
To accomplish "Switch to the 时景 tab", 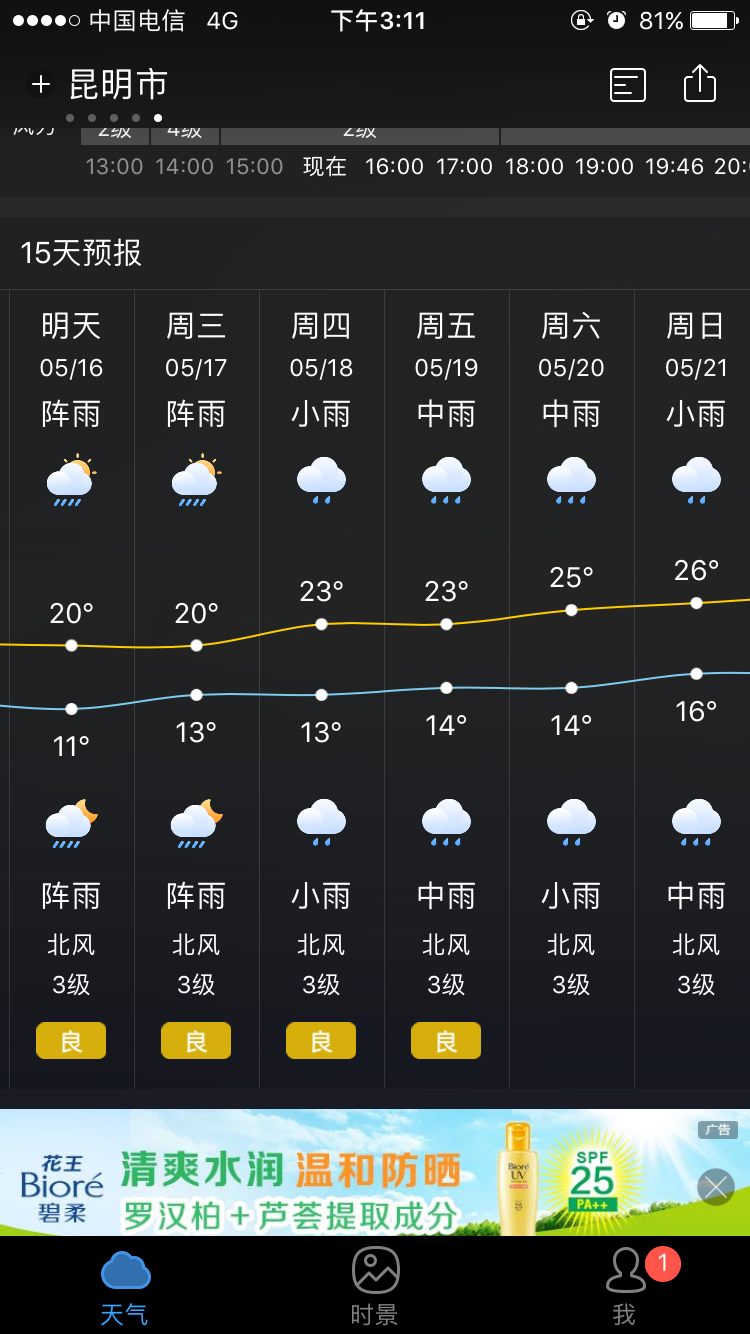I will click(x=375, y=1288).
